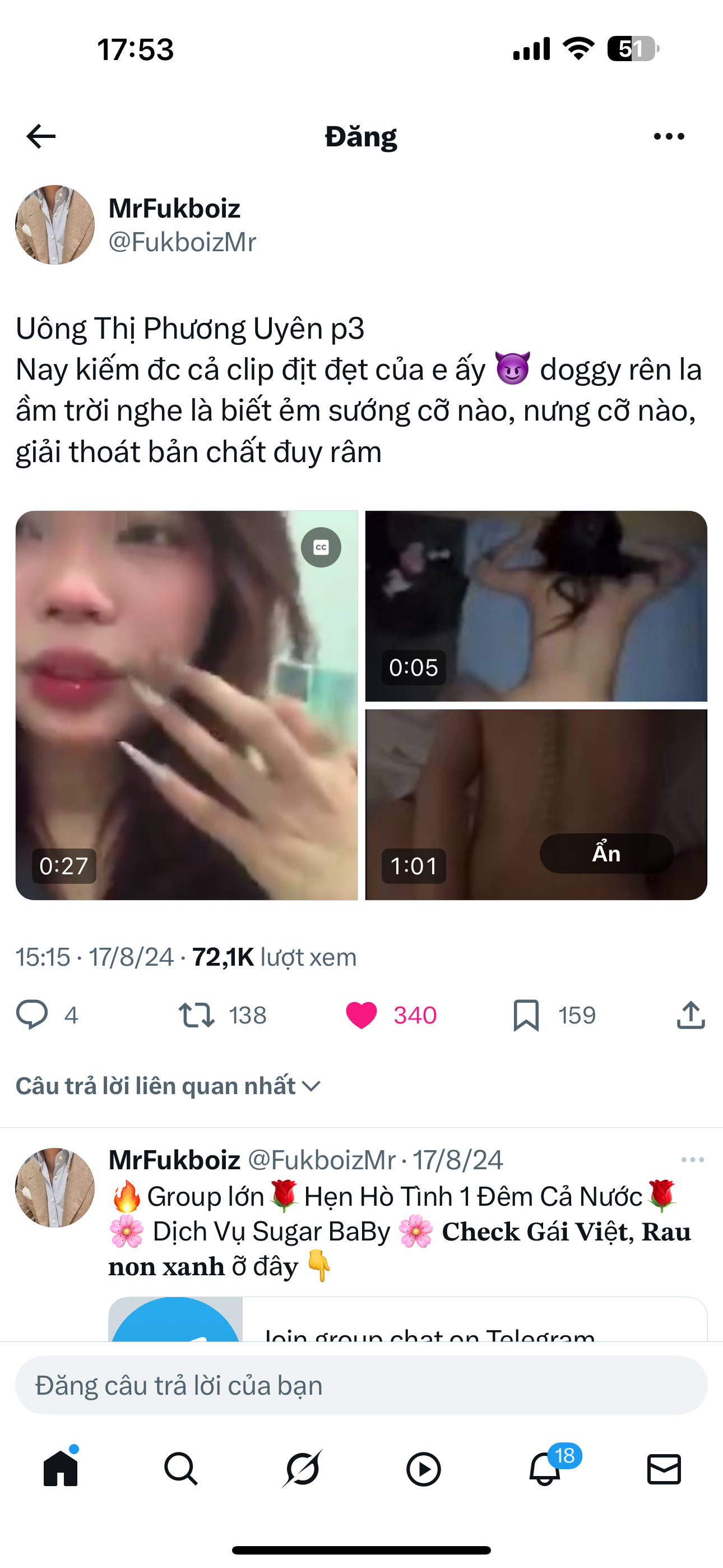
Task: Unlike the post via the heart icon
Action: coord(361,1014)
